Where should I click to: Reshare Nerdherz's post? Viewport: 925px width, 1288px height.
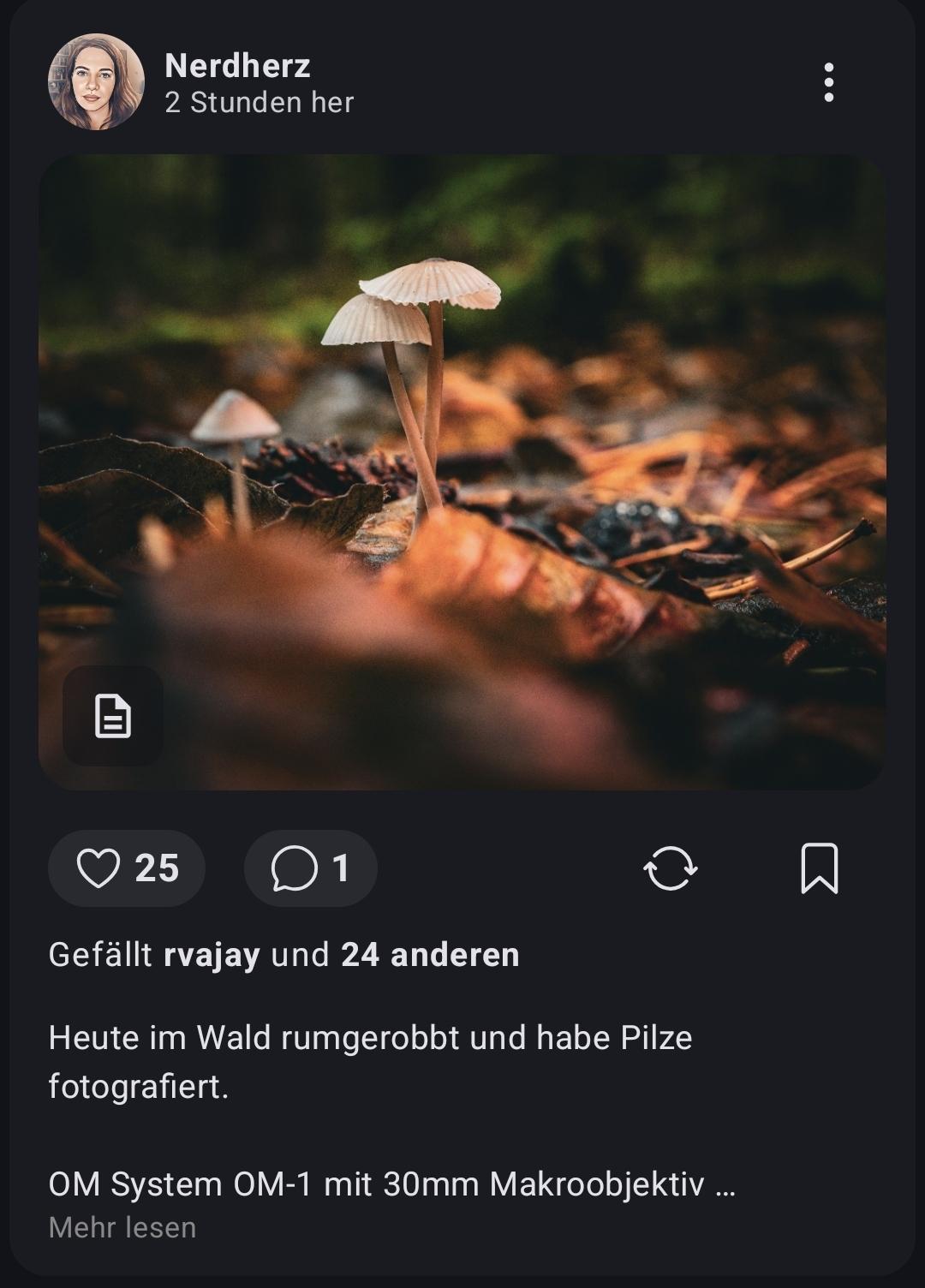[x=670, y=868]
